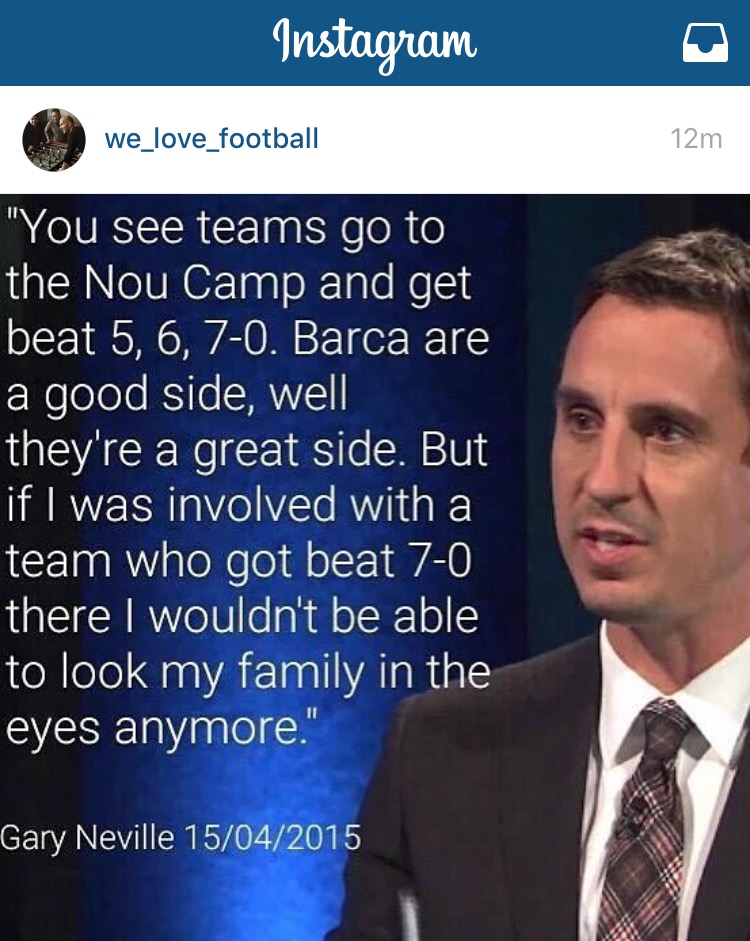Open we_love_football profile picture
The height and width of the screenshot is (941, 750).
[x=53, y=140]
